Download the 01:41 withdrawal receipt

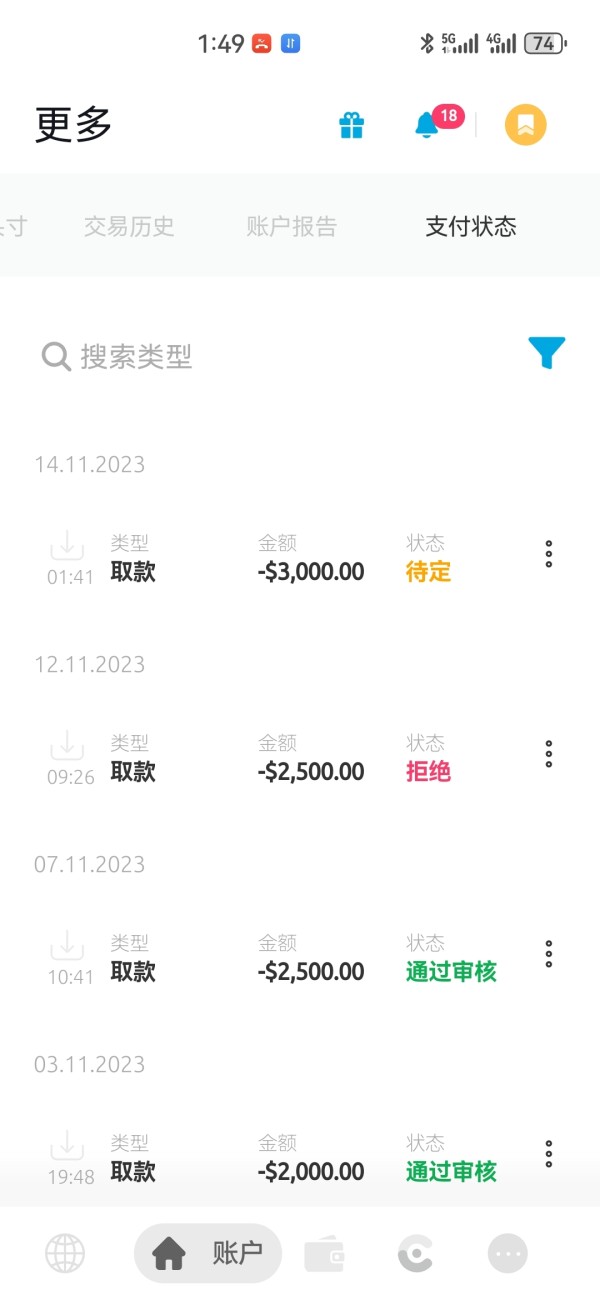pos(67,546)
